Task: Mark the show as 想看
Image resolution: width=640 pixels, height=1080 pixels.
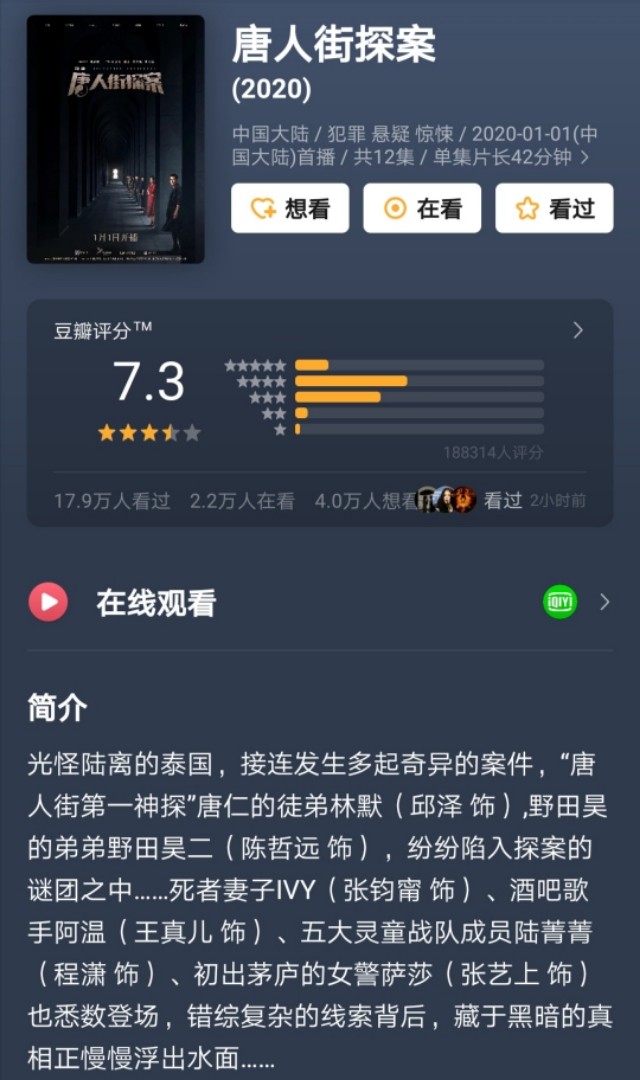Action: pyautogui.click(x=290, y=208)
